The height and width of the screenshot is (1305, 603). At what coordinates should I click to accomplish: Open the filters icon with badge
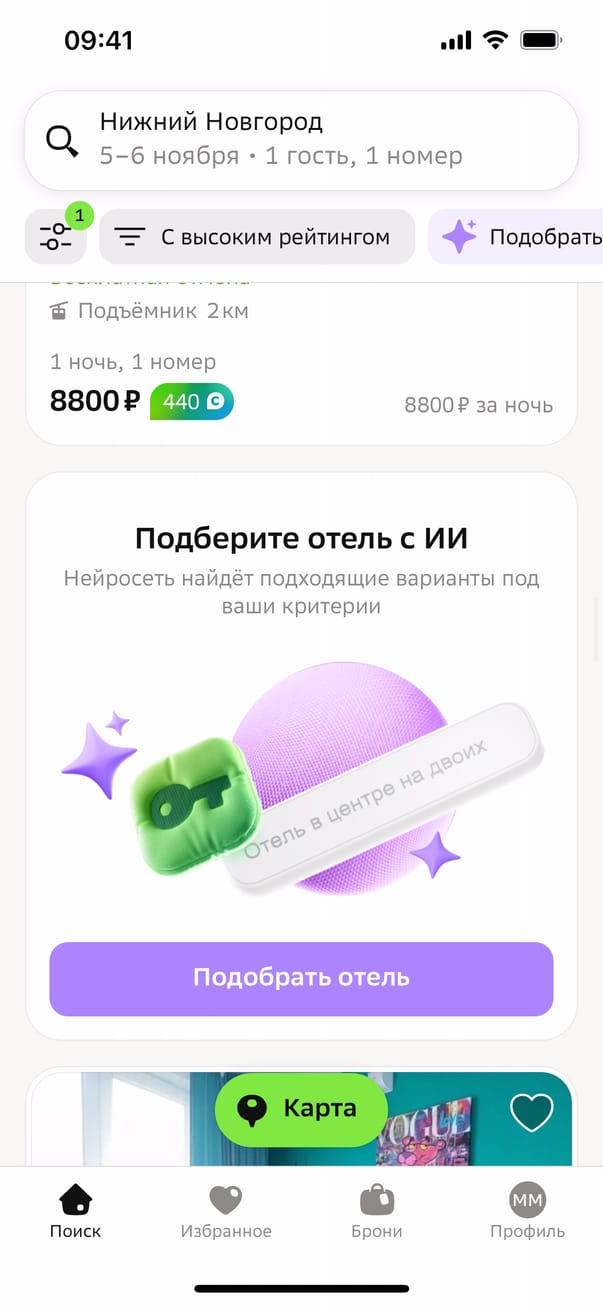[56, 237]
